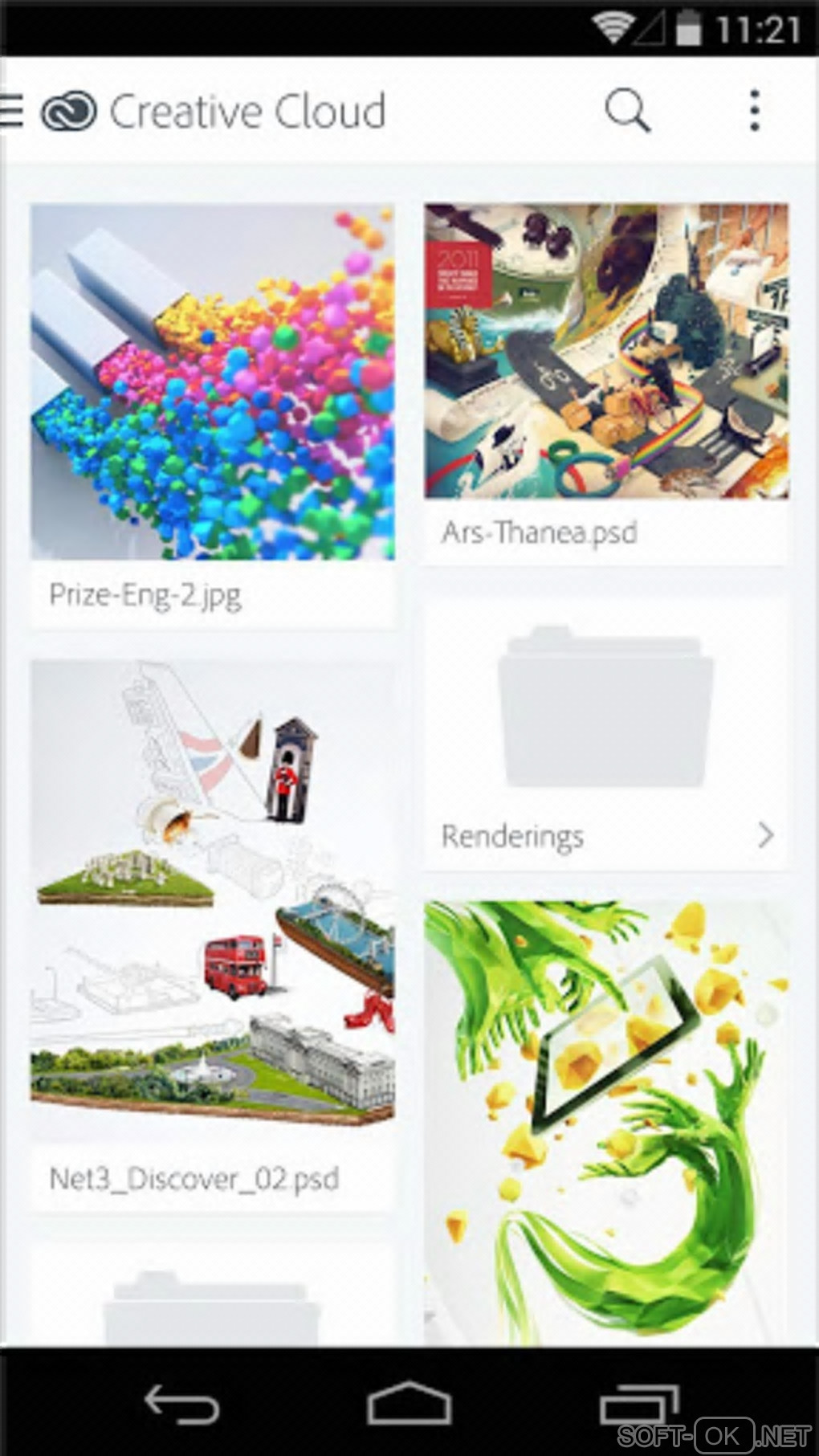Go to the device home screen
Viewport: 819px width, 1456px height.
pos(409,1404)
